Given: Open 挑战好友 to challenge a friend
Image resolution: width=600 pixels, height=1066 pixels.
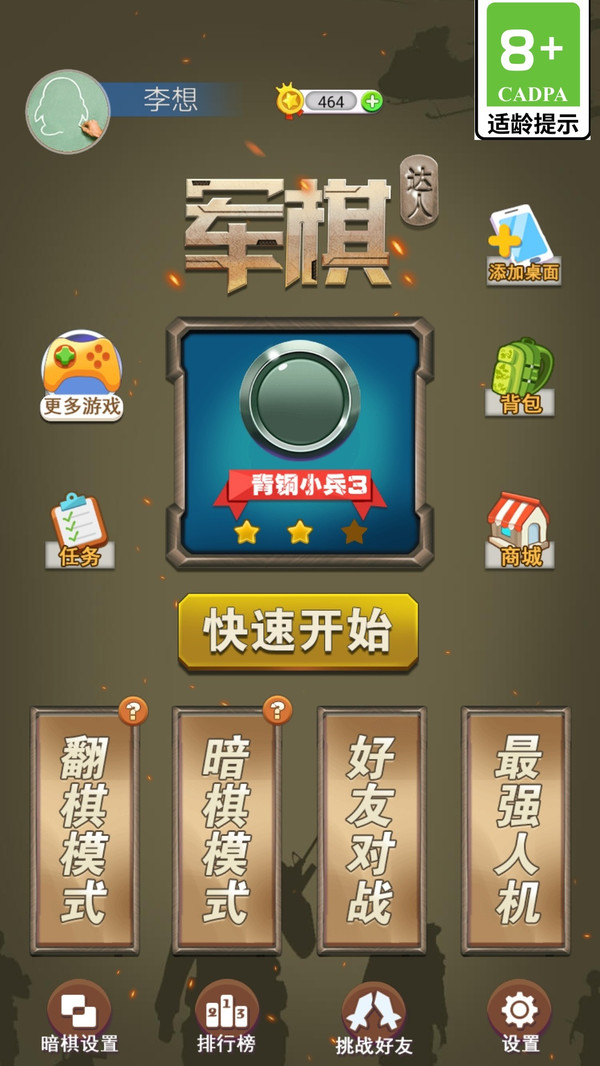Looking at the screenshot, I should (x=373, y=1017).
